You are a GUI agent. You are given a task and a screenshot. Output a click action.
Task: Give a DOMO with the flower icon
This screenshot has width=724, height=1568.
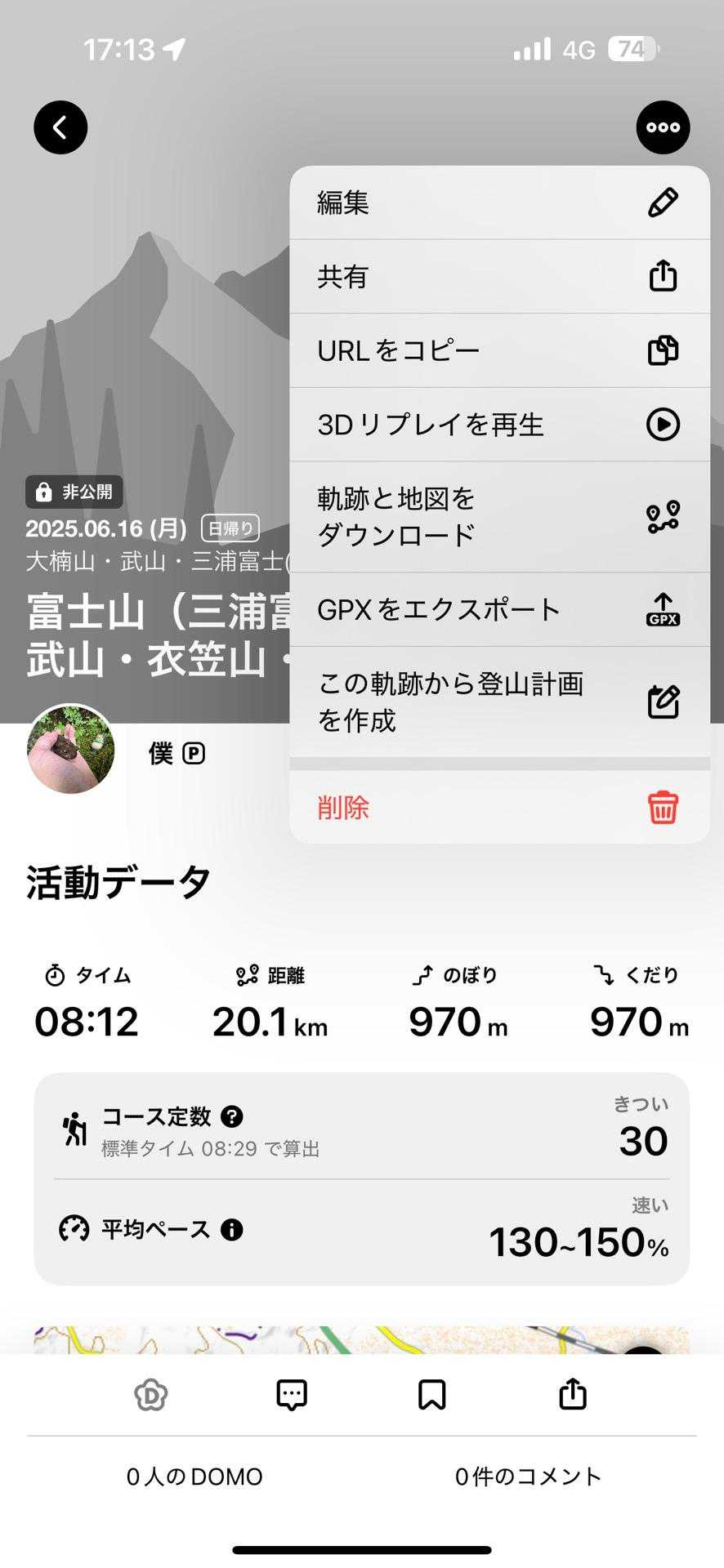(x=151, y=1395)
